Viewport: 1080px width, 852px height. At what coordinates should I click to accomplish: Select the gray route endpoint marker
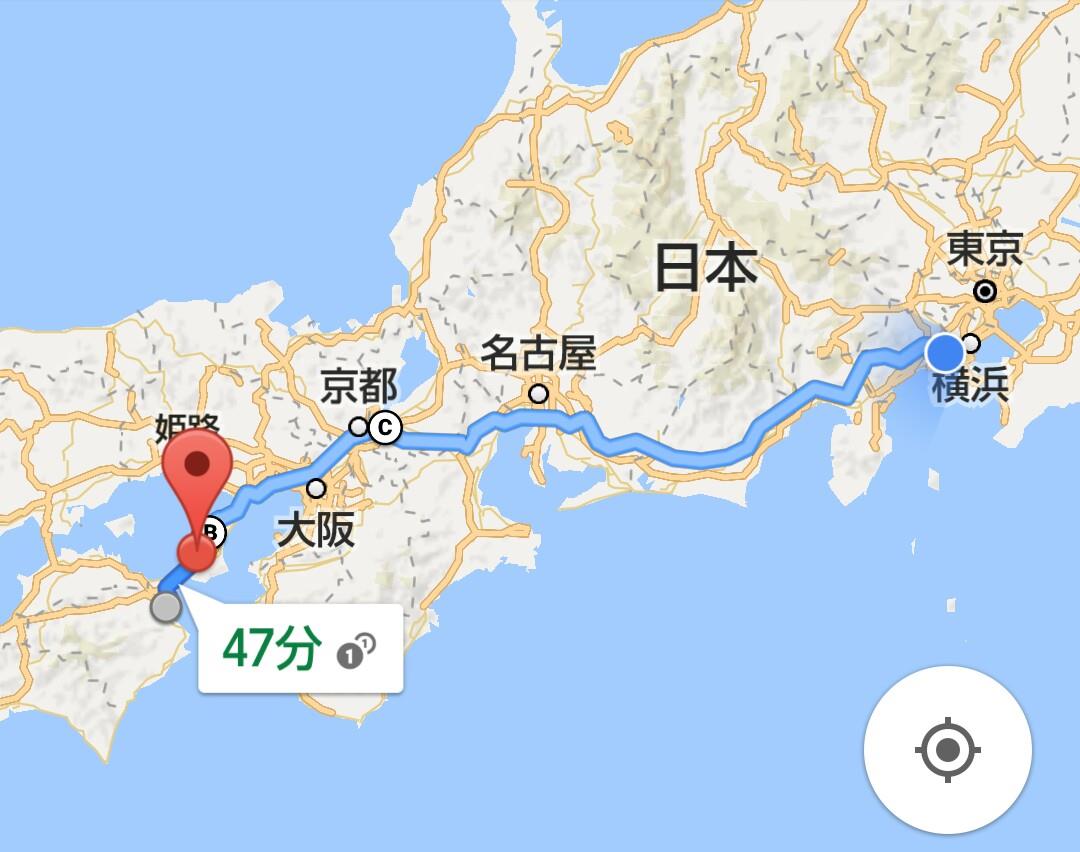(166, 606)
